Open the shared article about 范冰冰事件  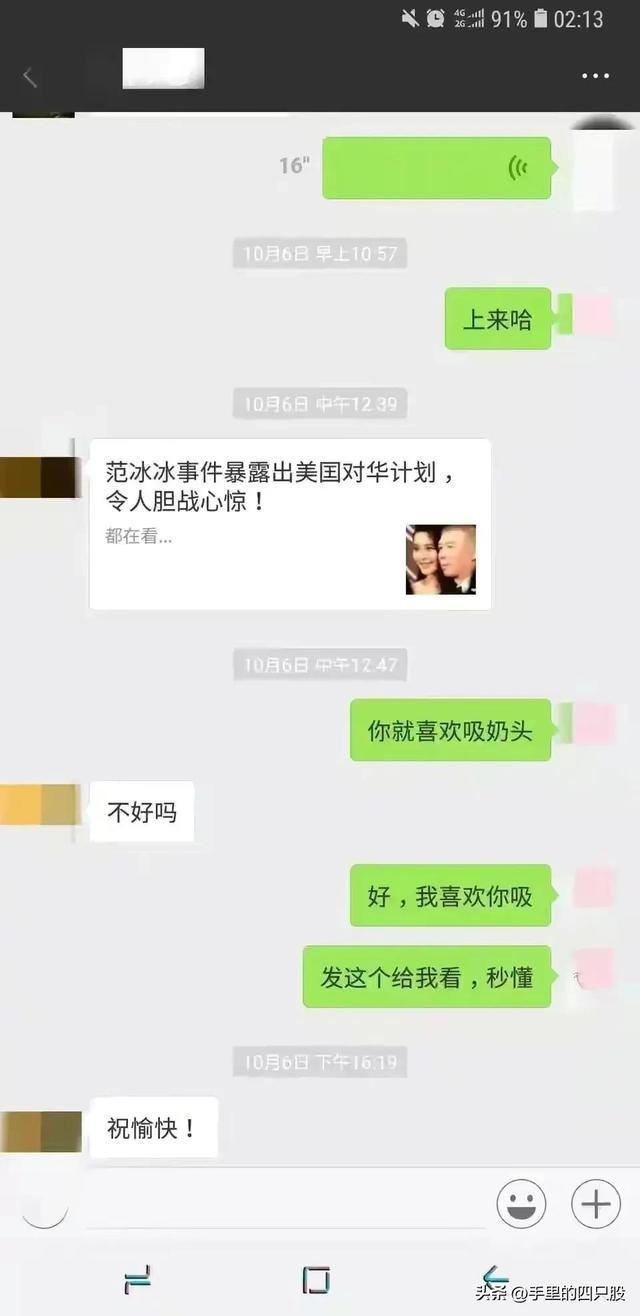point(290,523)
